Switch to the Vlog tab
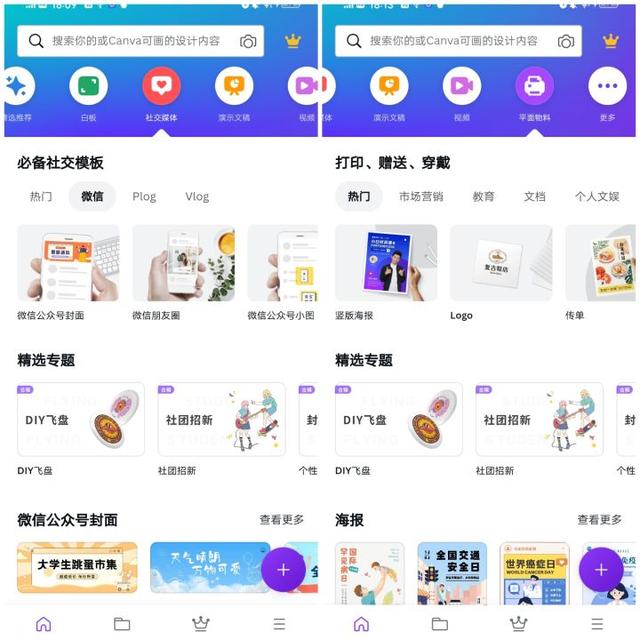This screenshot has width=640, height=640. pos(197,196)
